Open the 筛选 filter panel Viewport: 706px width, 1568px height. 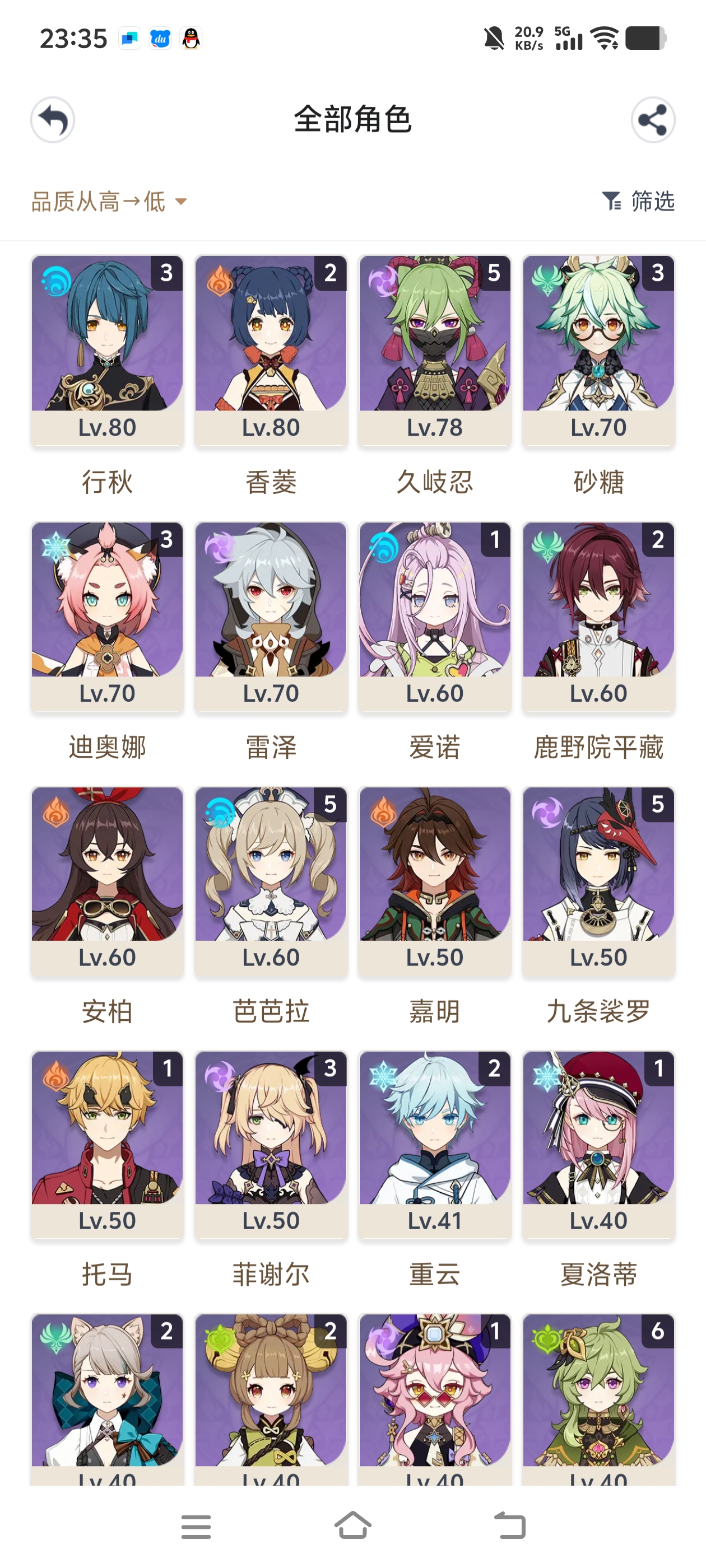pos(636,202)
